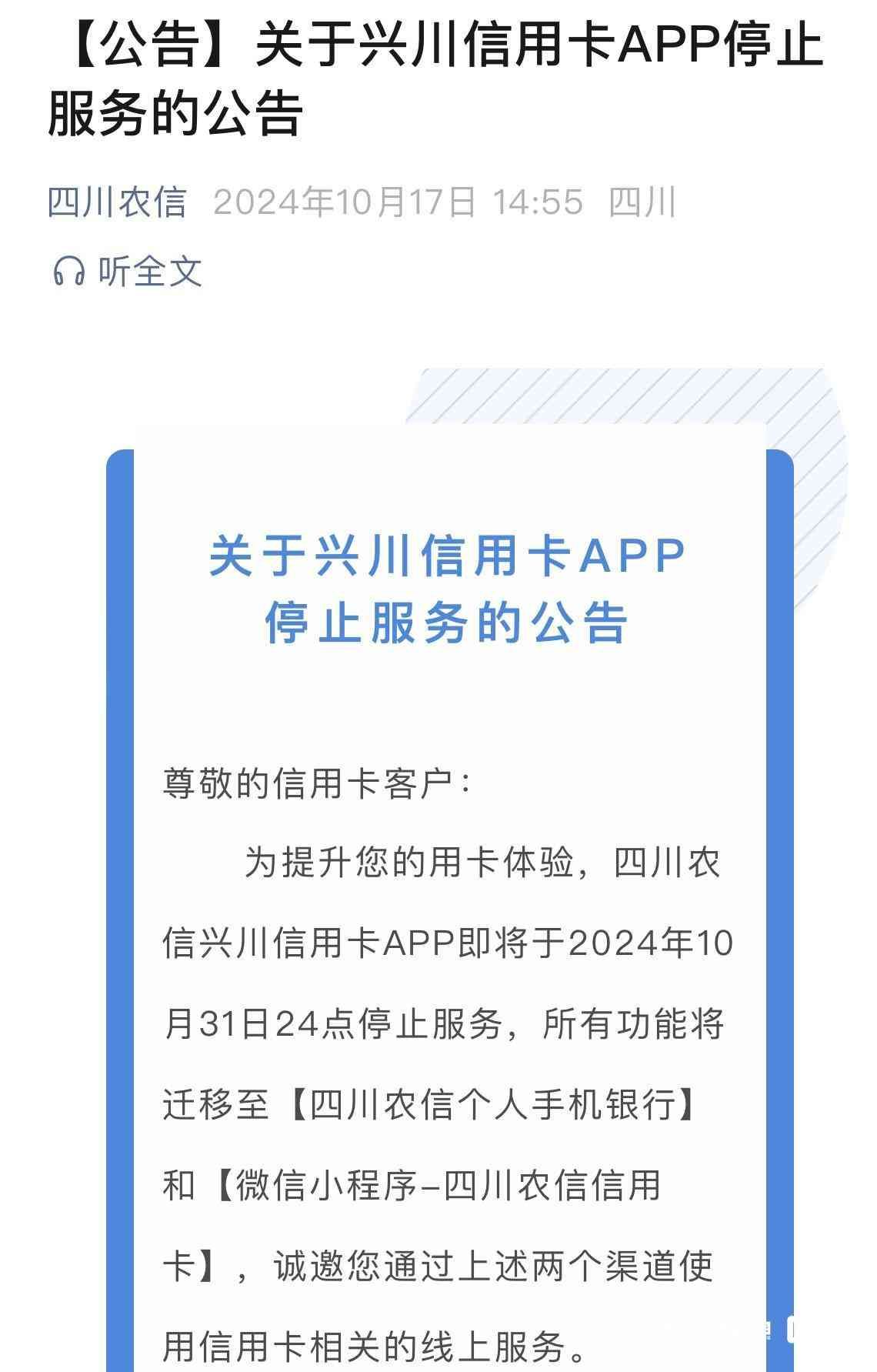Play audio with 听全文
Screen dimensions: 877x1372
[x=128, y=272]
